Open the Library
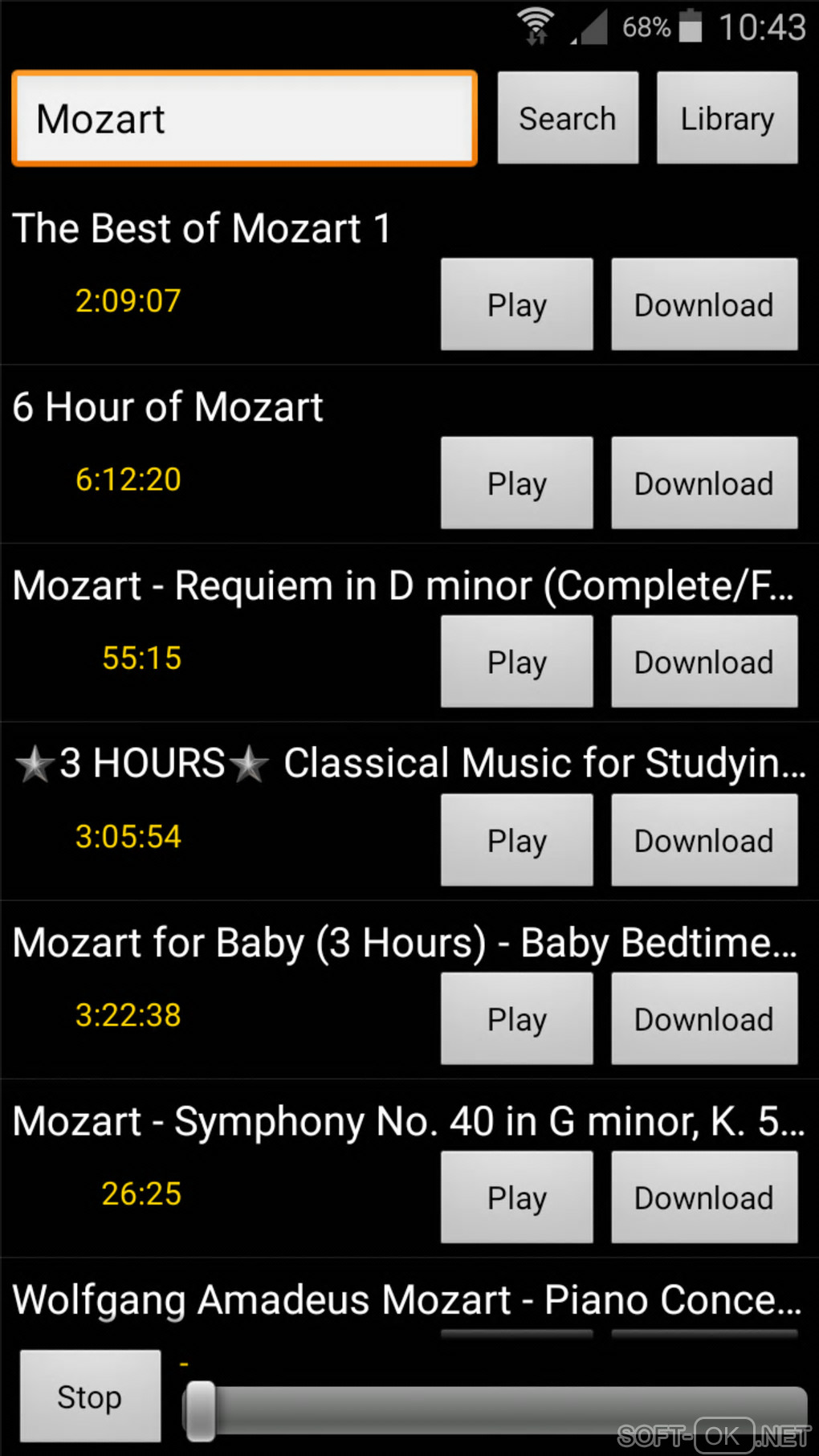The image size is (819, 1456). pyautogui.click(x=727, y=119)
